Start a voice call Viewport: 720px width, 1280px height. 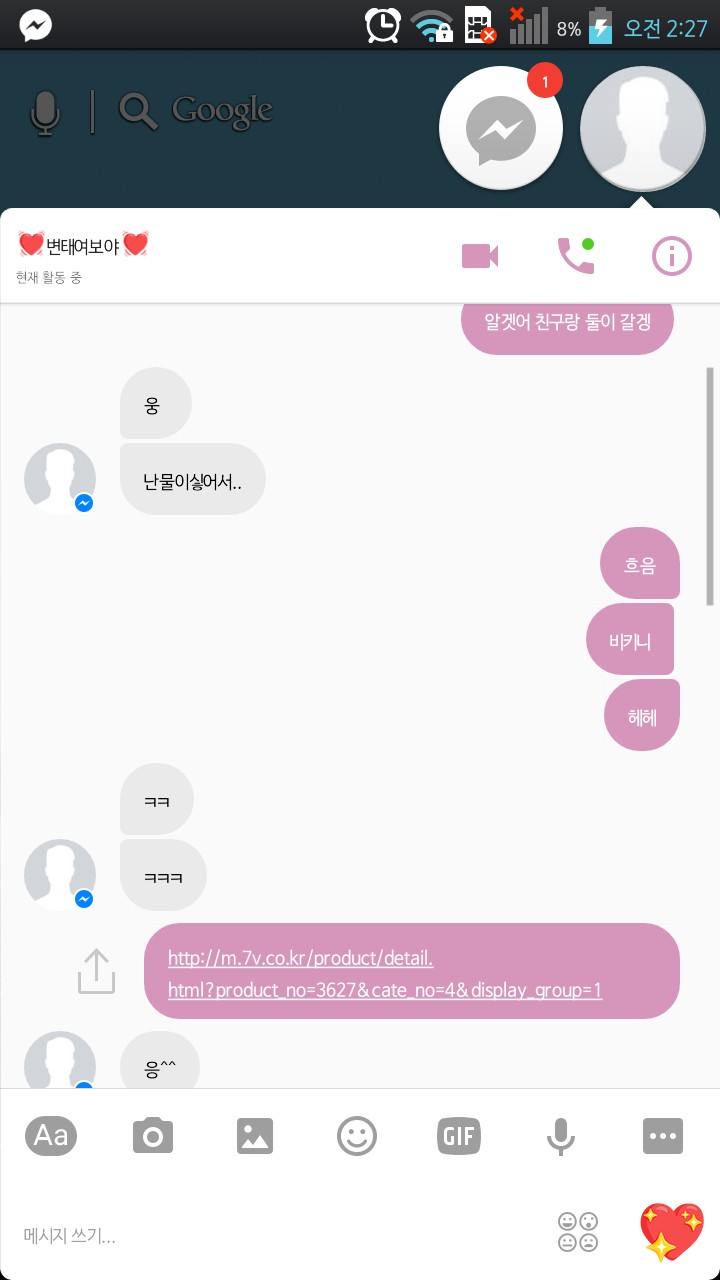(x=574, y=255)
